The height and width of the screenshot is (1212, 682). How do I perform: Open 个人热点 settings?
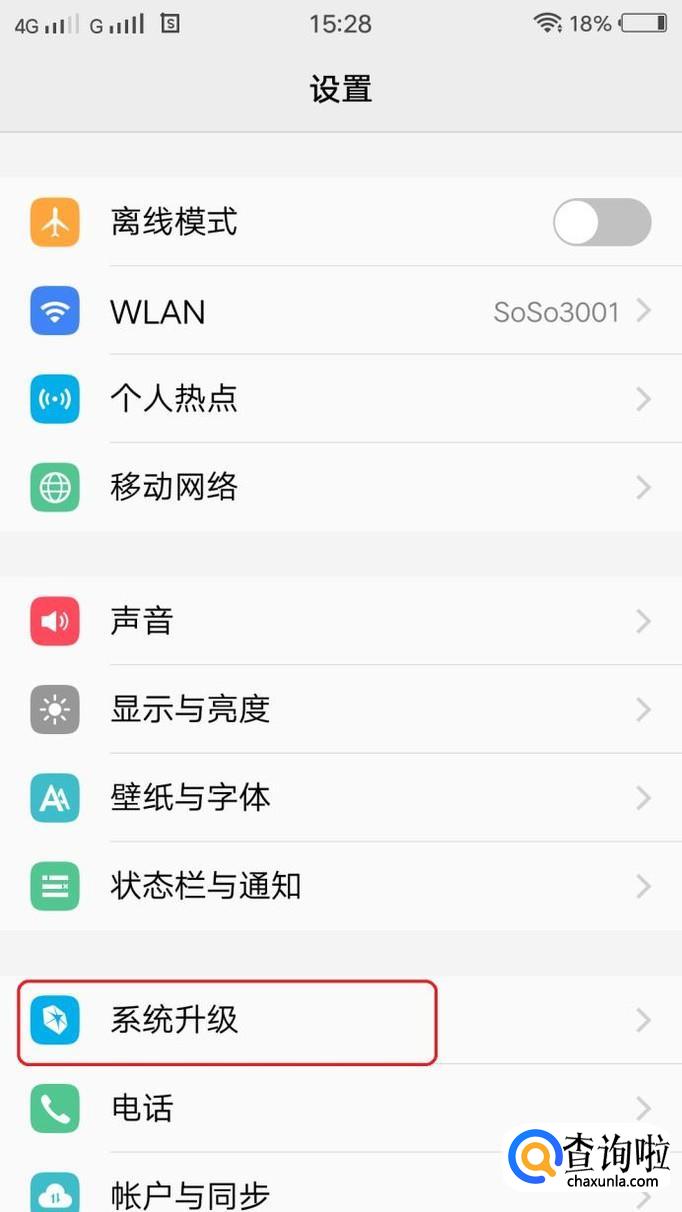click(340, 399)
